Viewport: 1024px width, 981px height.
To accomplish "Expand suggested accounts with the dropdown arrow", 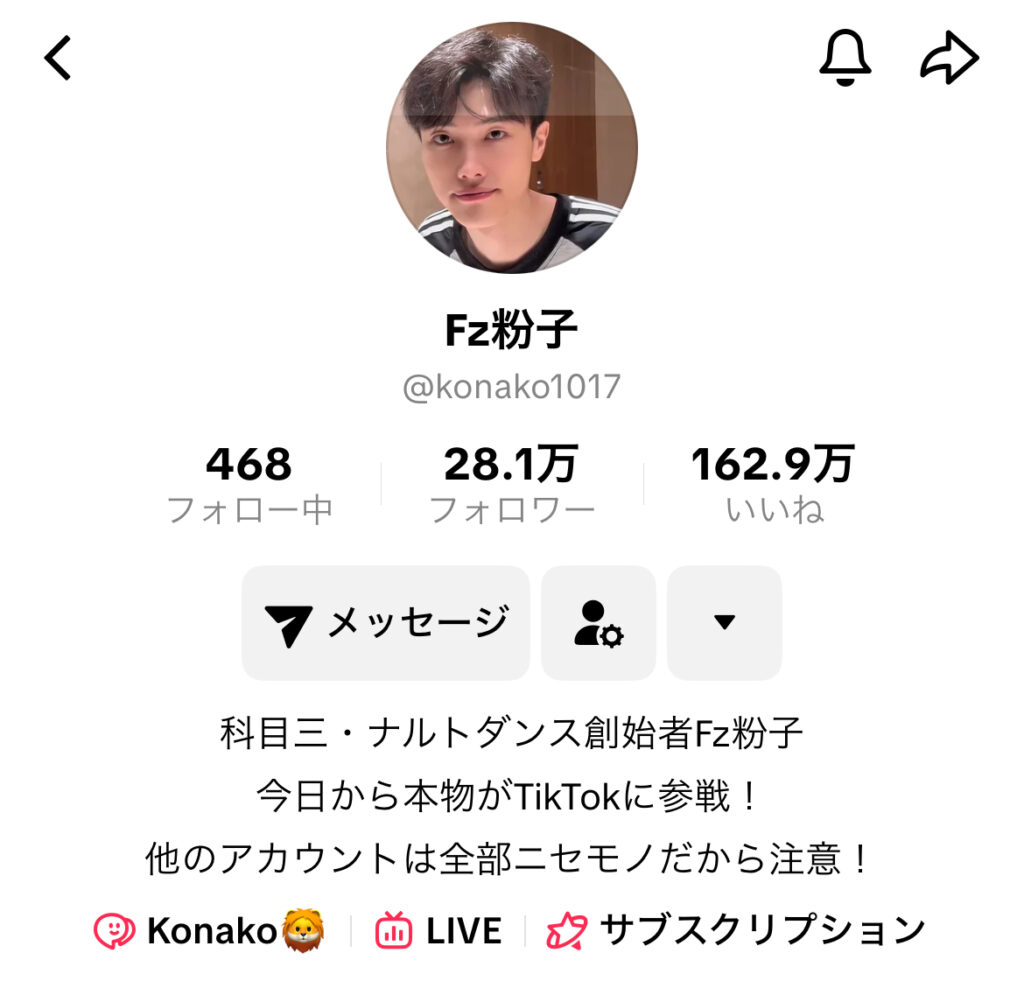I will [725, 623].
